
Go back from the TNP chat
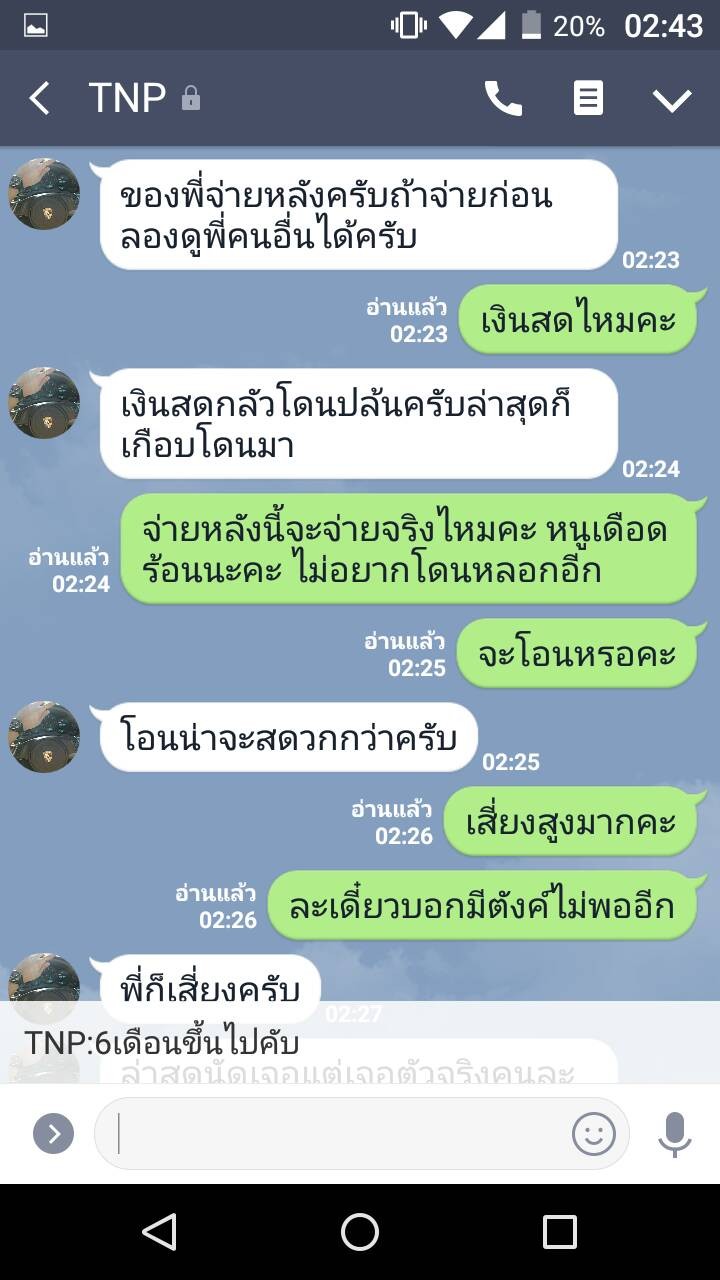coord(39,98)
